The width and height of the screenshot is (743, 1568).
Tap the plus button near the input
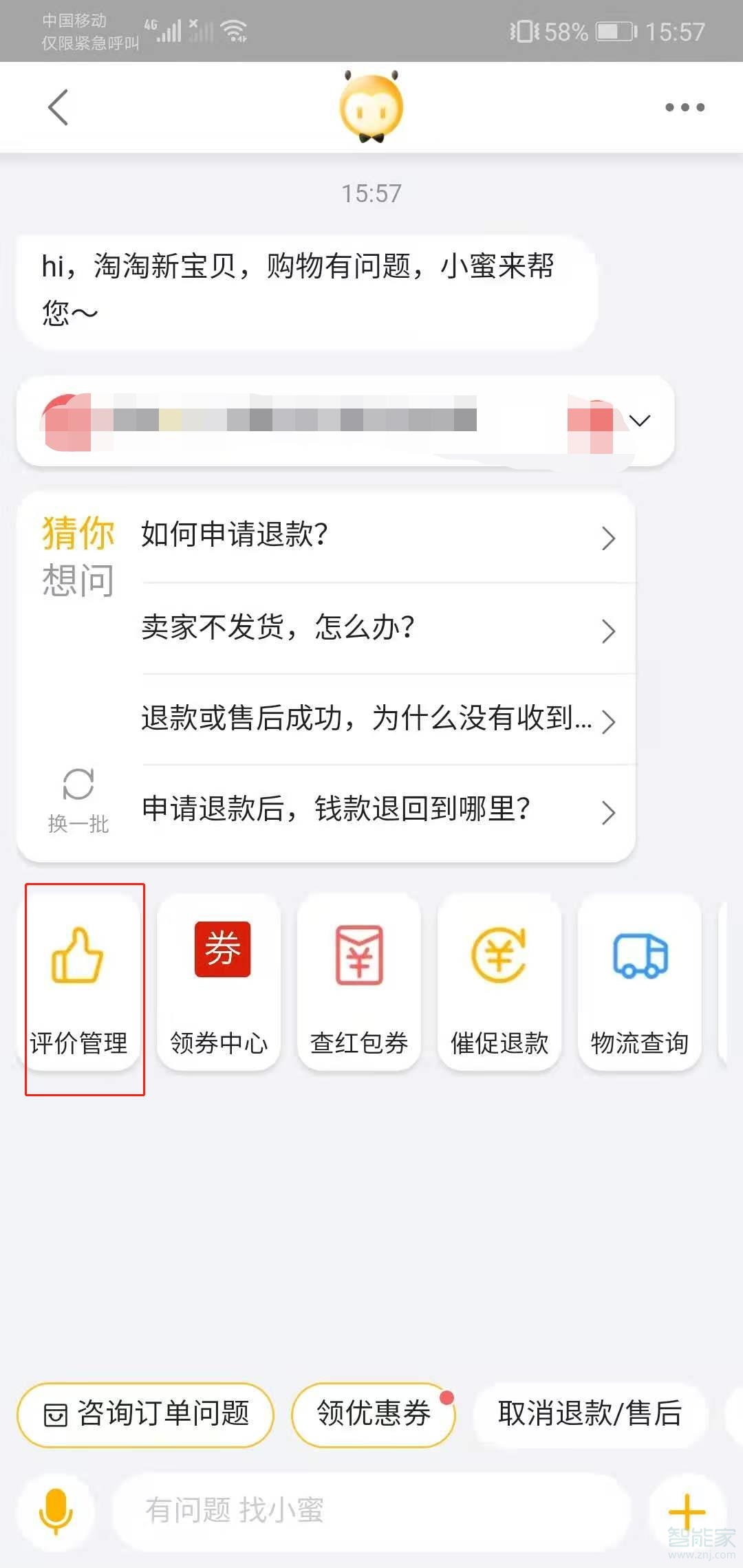686,1510
